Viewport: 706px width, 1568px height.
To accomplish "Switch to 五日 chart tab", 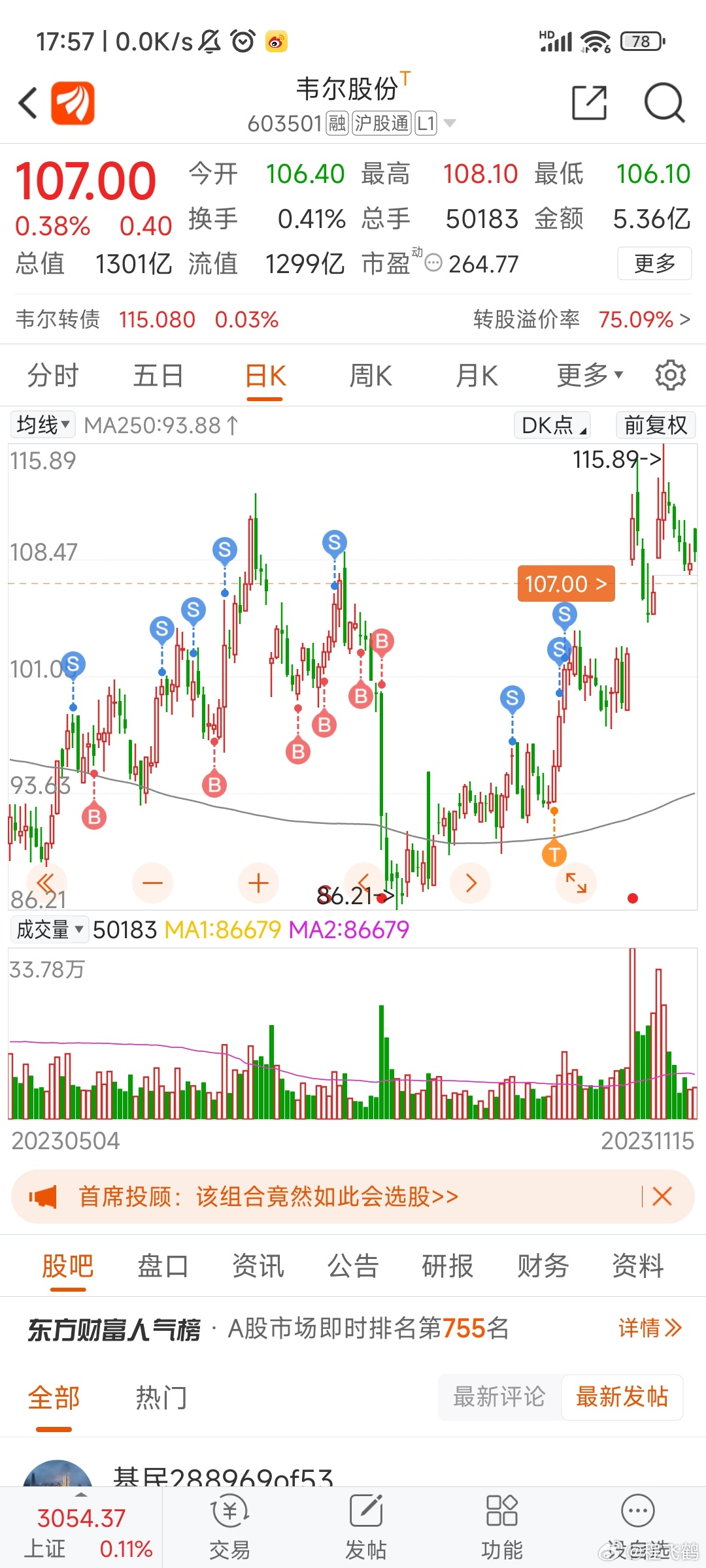I will 158,376.
